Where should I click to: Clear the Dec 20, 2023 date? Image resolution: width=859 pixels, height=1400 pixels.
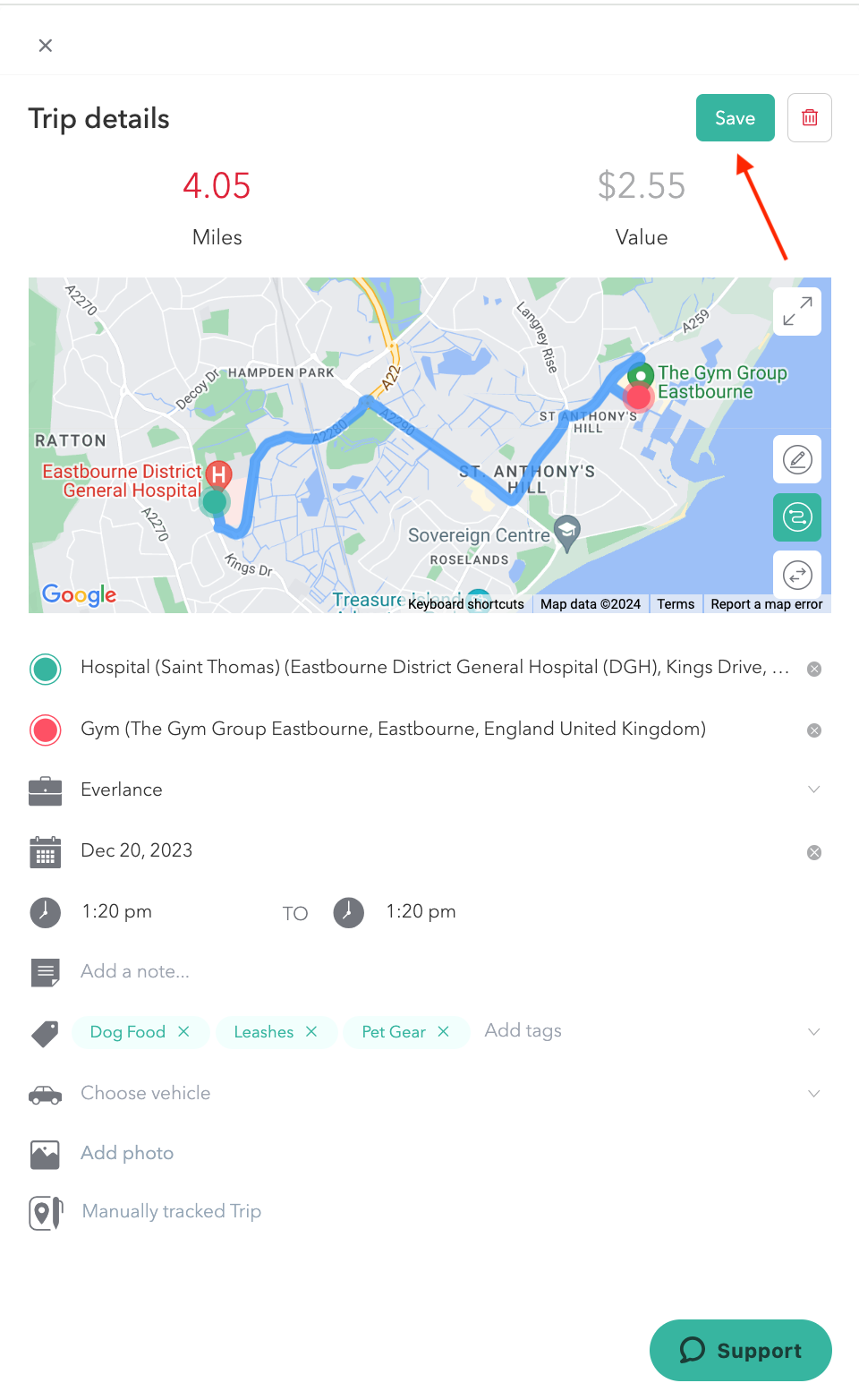813,852
